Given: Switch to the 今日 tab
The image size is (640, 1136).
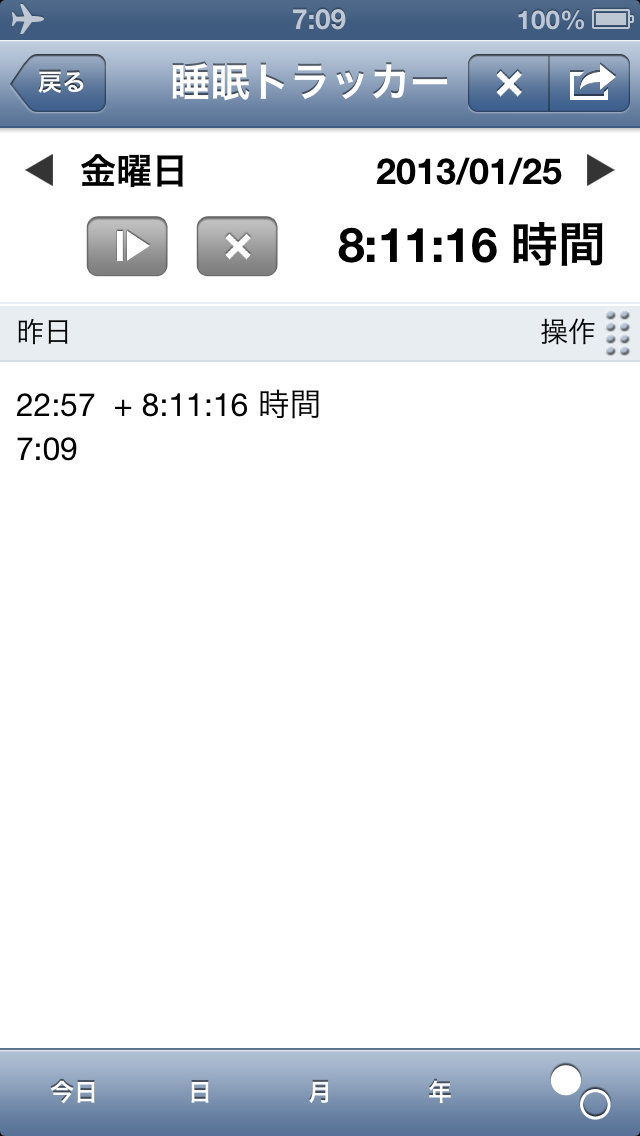Looking at the screenshot, I should click(x=74, y=1092).
